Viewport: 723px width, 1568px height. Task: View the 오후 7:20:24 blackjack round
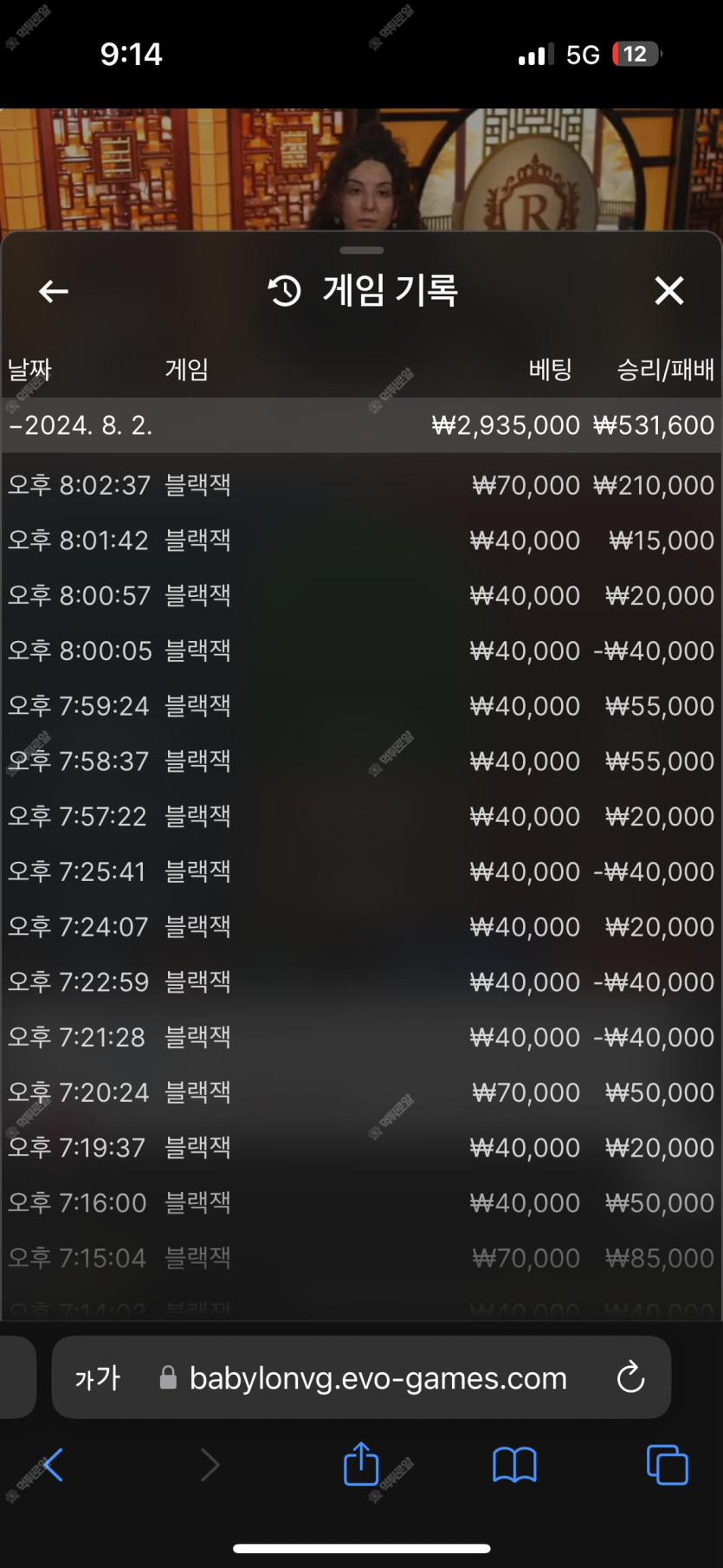click(361, 1092)
